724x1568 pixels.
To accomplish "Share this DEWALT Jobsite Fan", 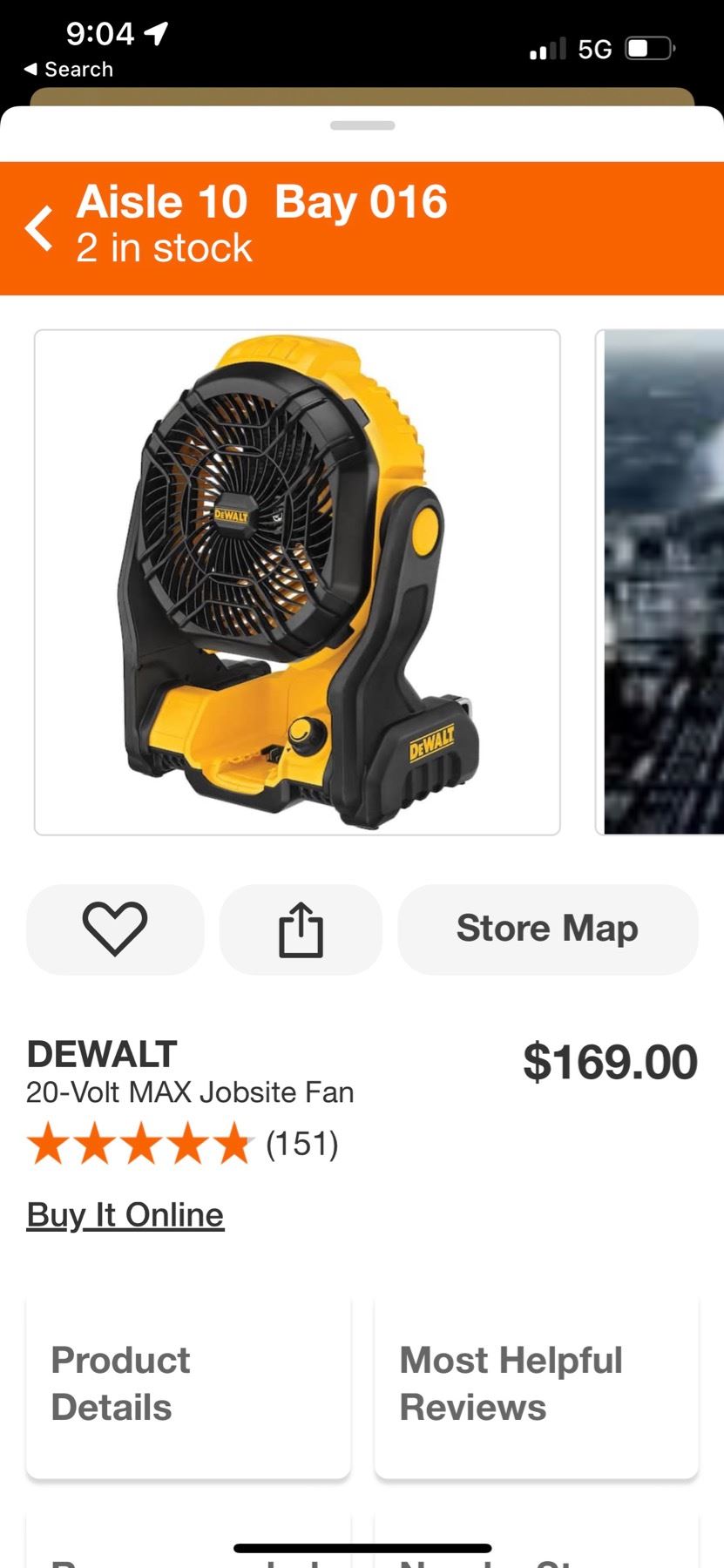I will point(301,929).
